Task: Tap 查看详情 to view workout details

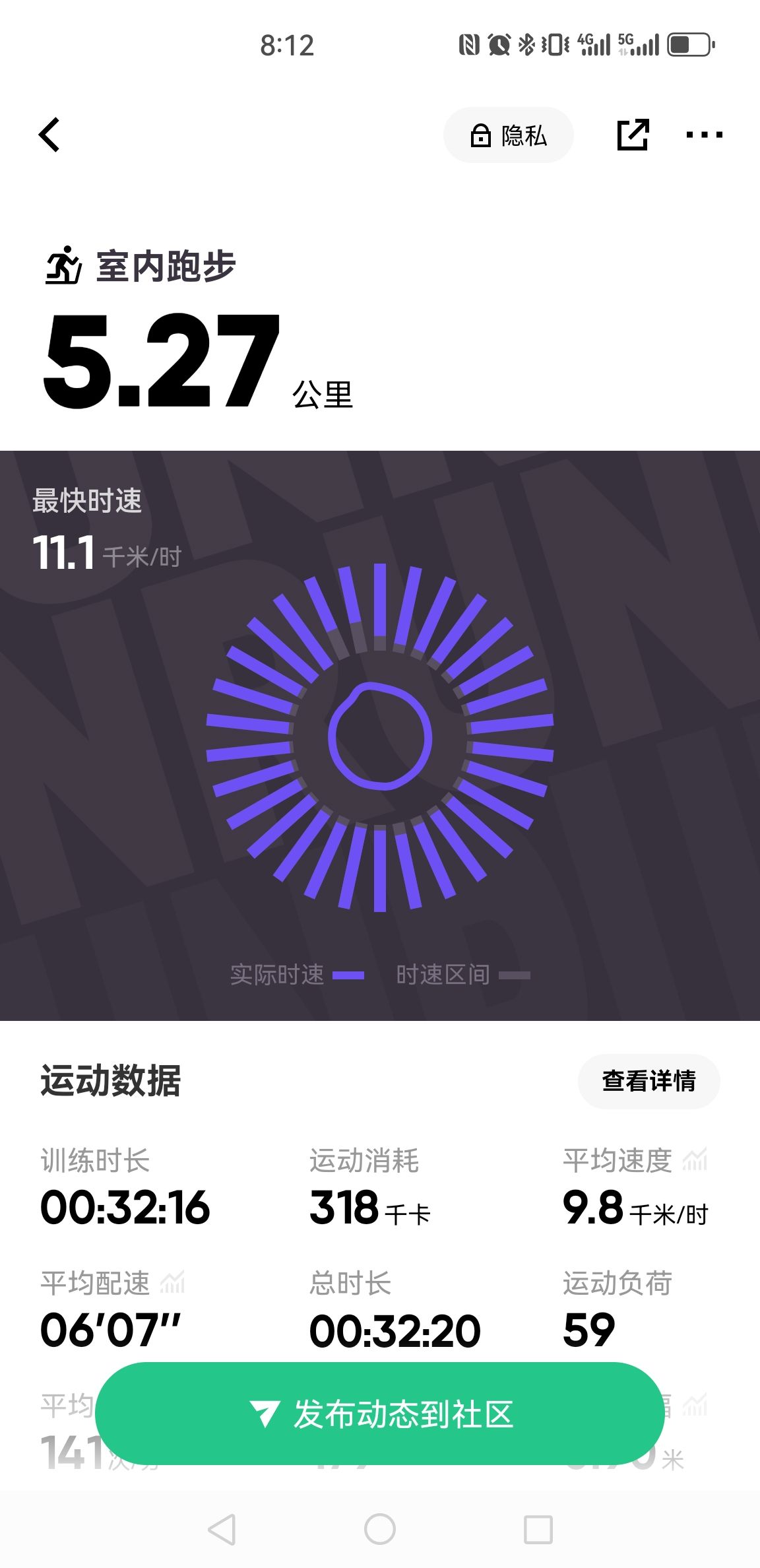Action: (649, 1081)
